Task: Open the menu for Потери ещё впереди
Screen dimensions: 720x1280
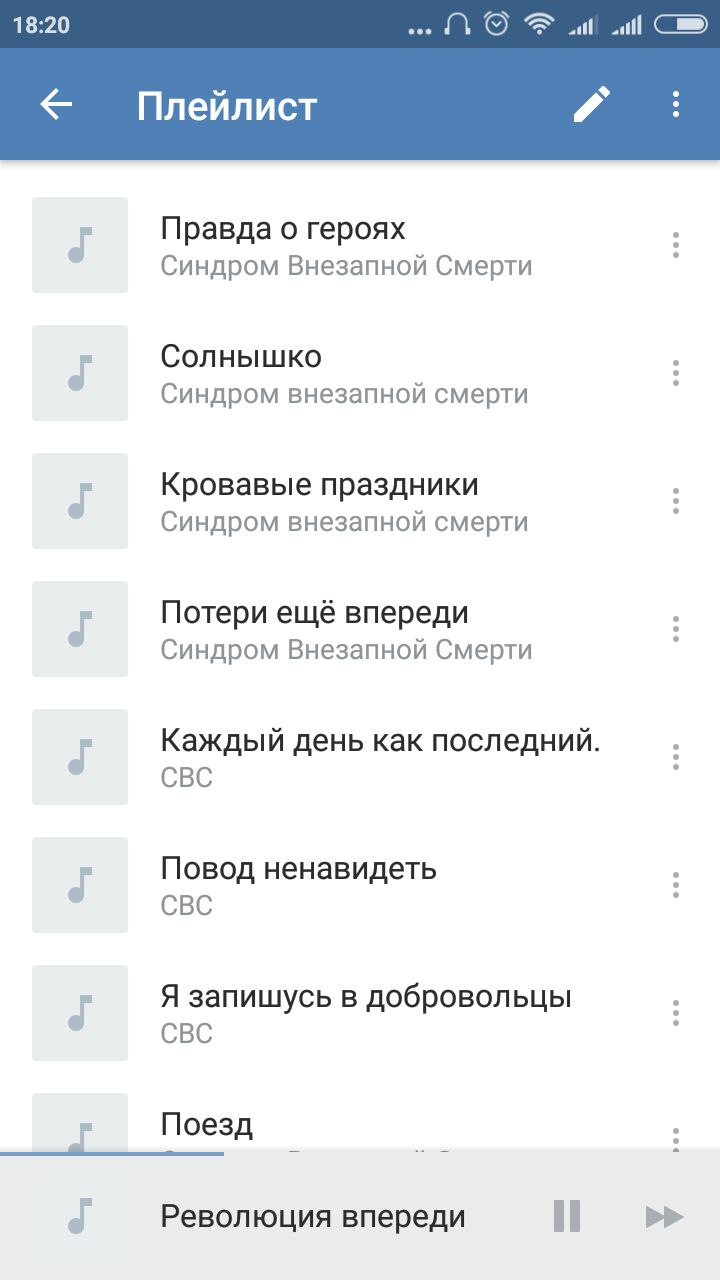Action: coord(676,629)
